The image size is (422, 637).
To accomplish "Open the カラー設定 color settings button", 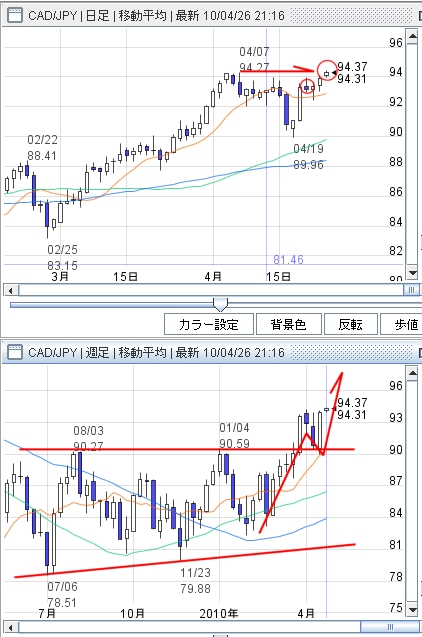I will point(209,324).
